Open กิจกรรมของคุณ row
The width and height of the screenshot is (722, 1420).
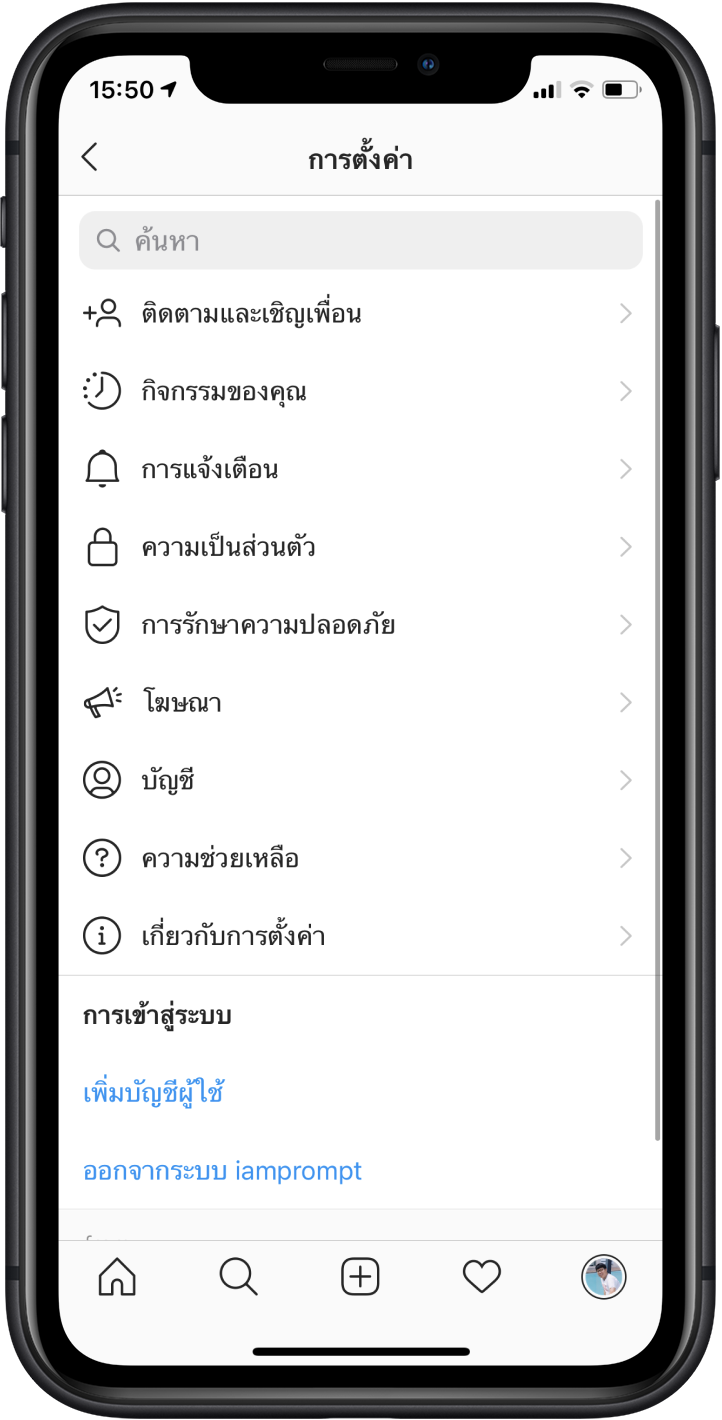click(x=358, y=392)
